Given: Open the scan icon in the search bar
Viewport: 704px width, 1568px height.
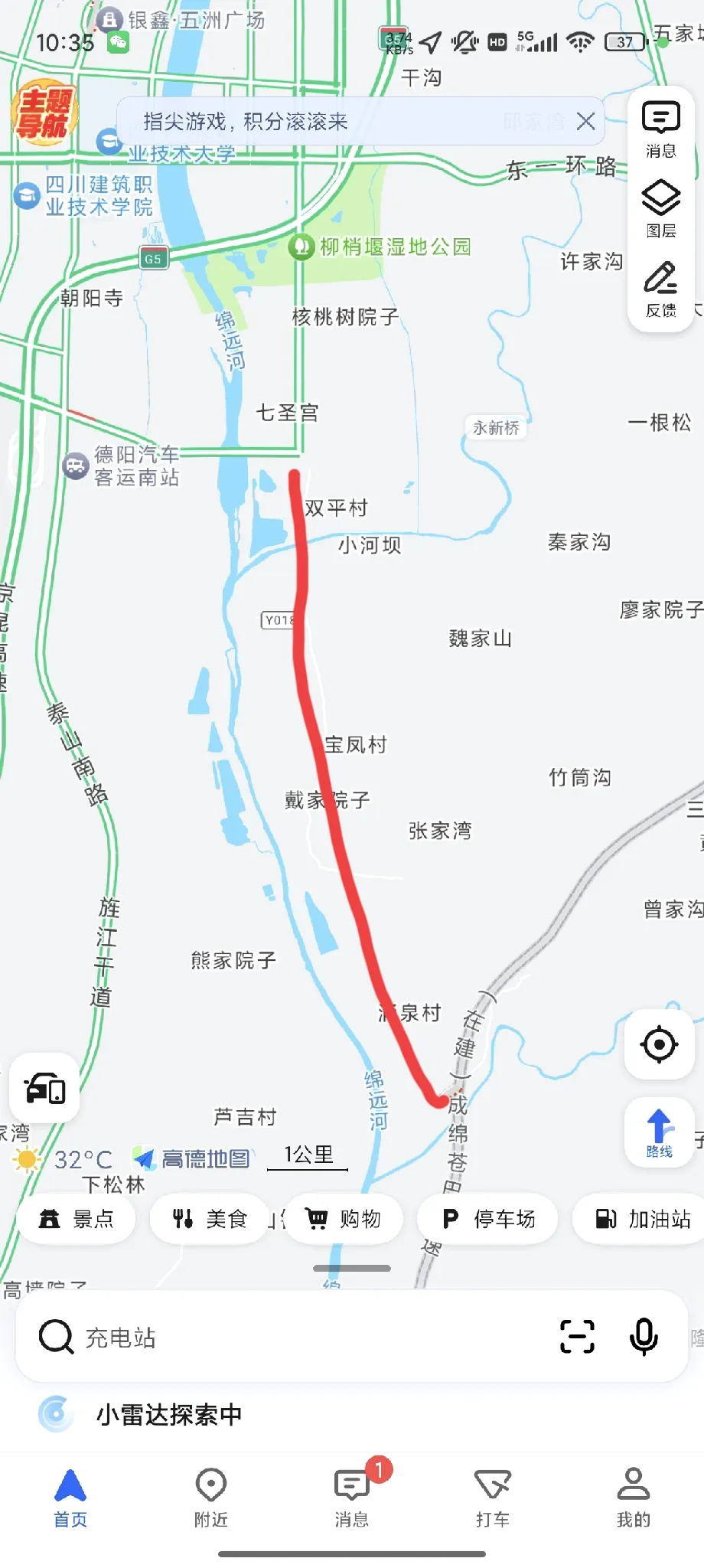Looking at the screenshot, I should [x=577, y=1337].
